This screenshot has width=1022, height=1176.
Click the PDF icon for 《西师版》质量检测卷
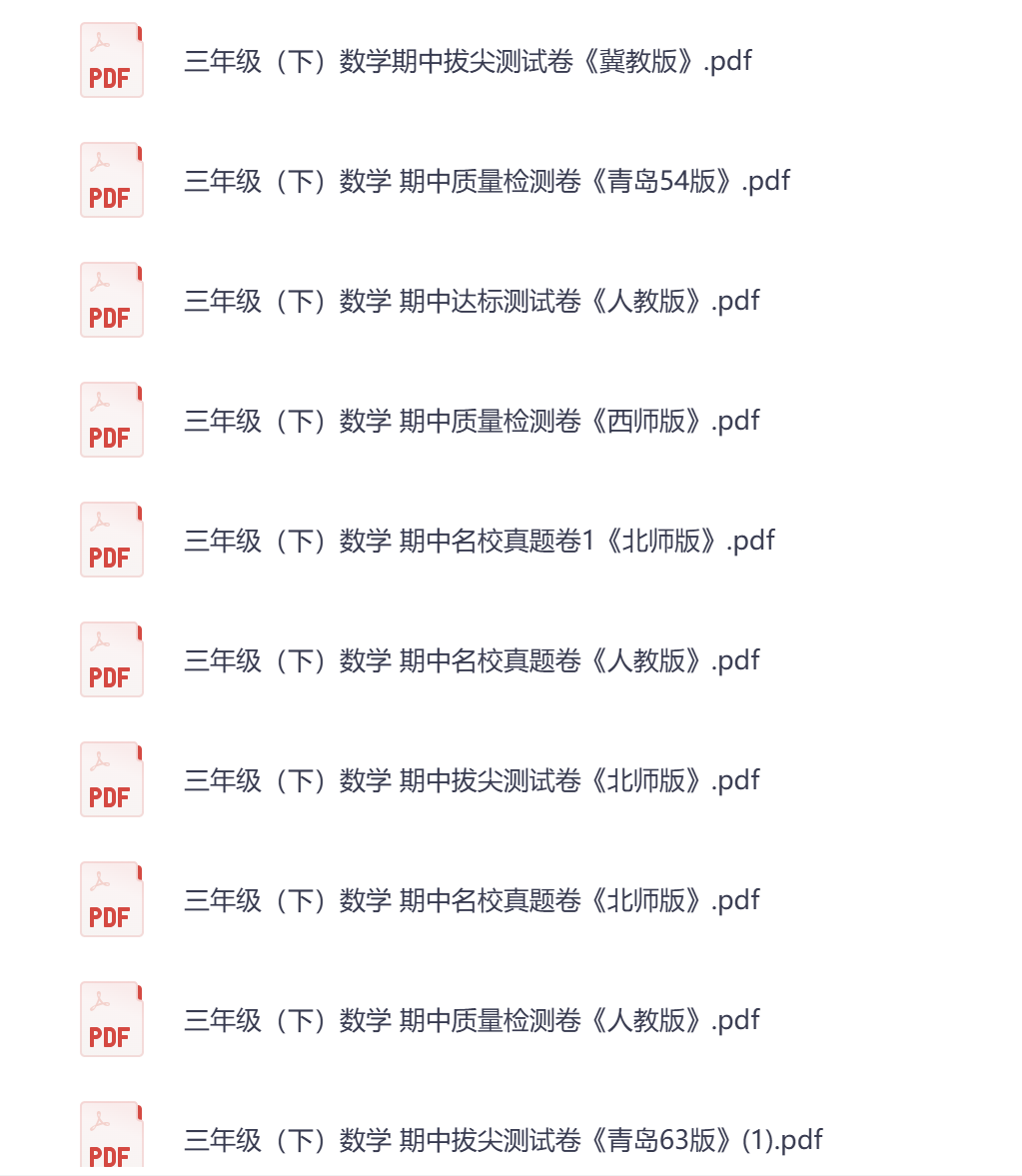[x=111, y=420]
